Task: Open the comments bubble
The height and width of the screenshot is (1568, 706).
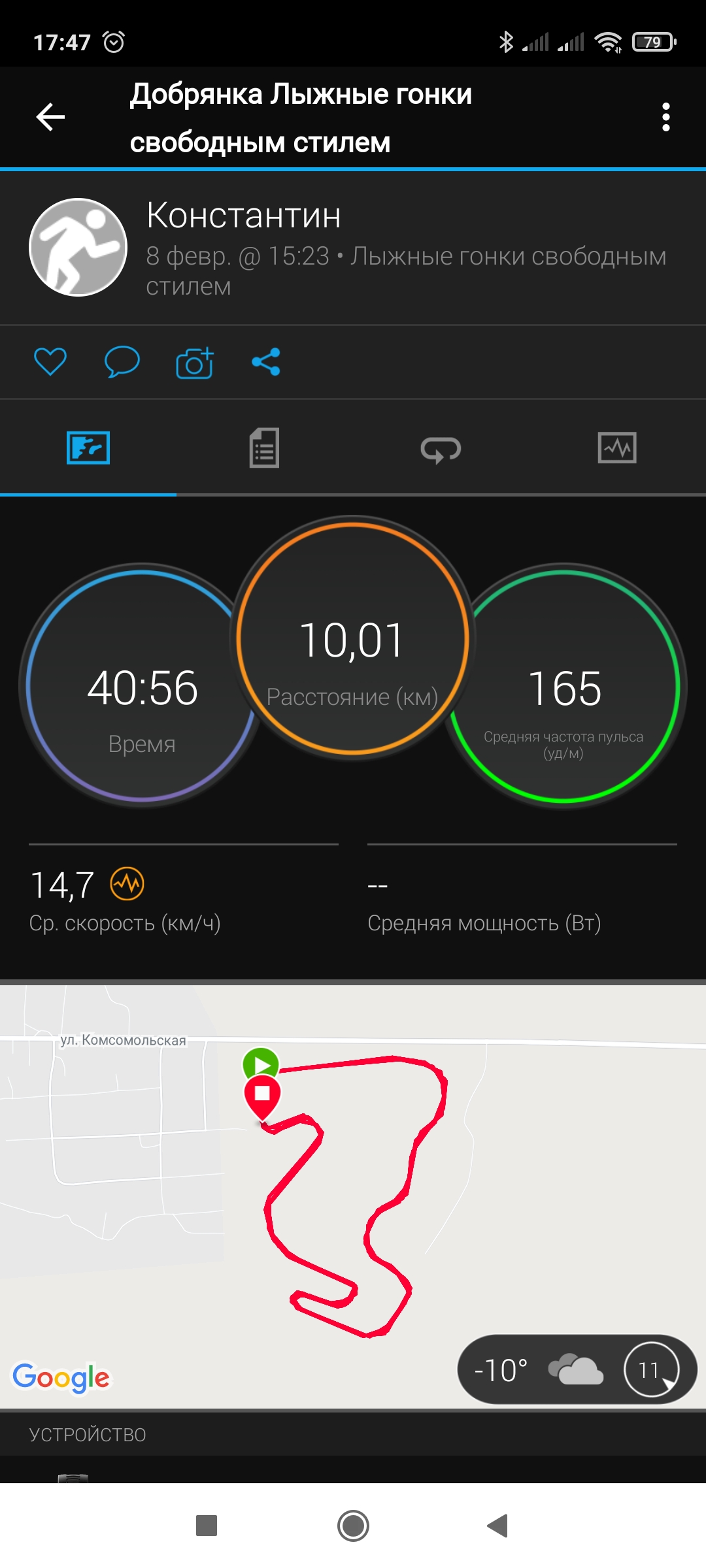Action: [x=122, y=362]
